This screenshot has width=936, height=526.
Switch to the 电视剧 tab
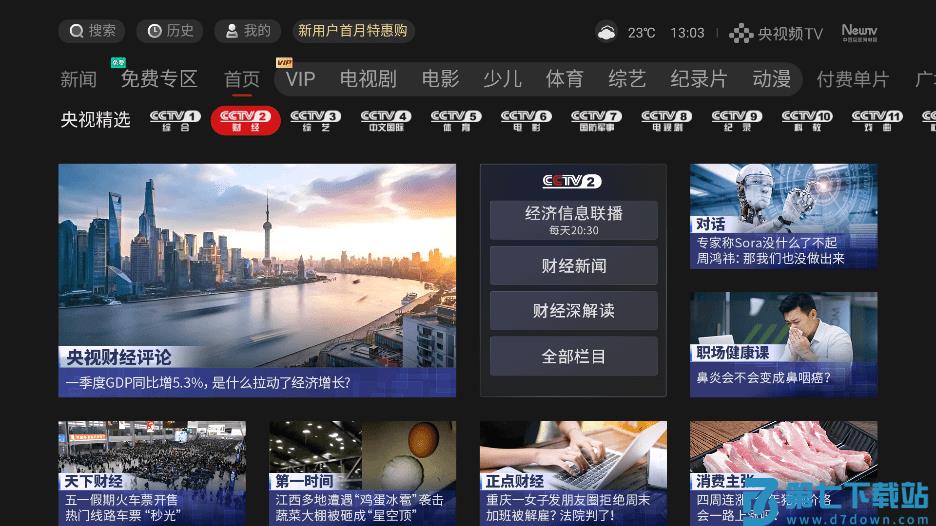coord(368,79)
